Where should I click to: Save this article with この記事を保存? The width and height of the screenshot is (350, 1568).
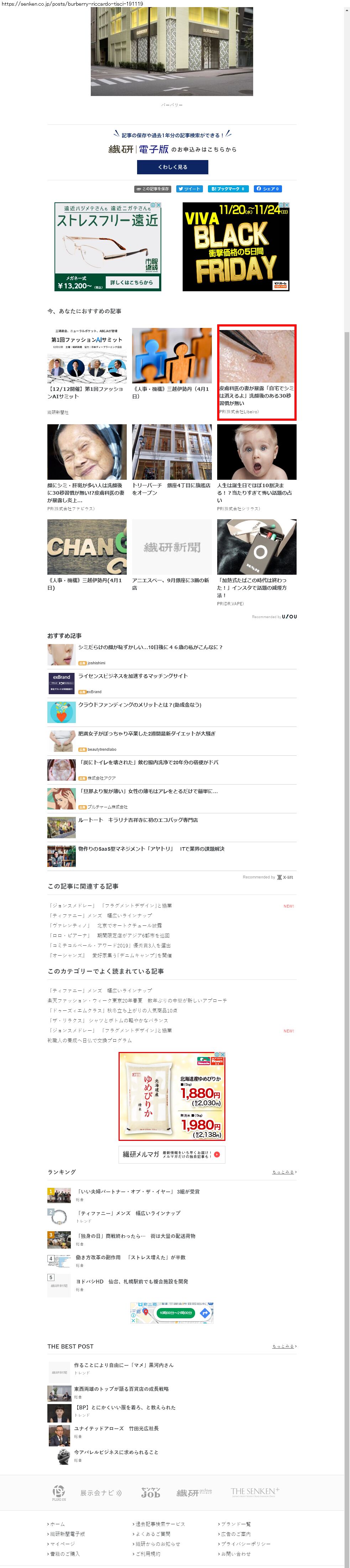[152, 189]
